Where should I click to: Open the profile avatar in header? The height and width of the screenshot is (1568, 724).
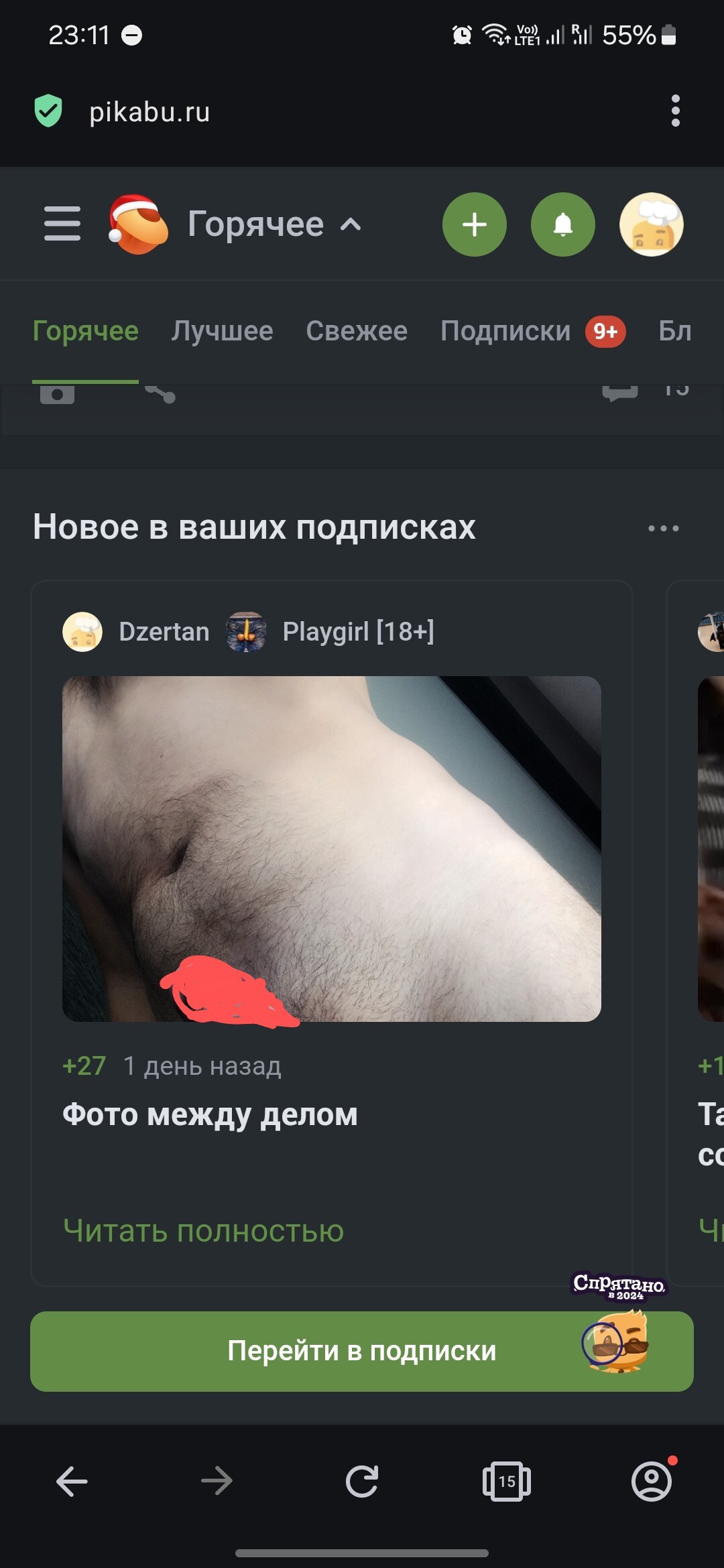(652, 224)
